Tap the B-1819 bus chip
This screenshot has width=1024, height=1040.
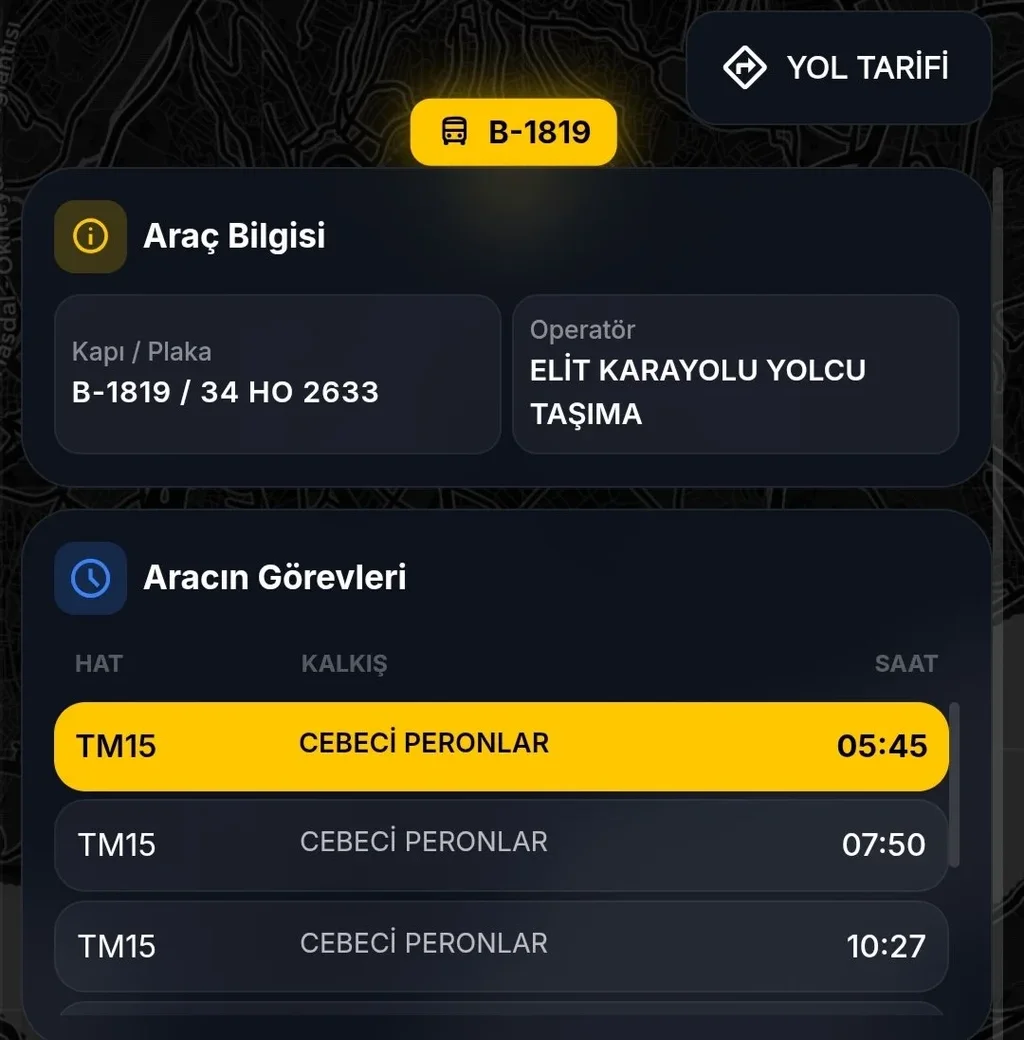514,132
